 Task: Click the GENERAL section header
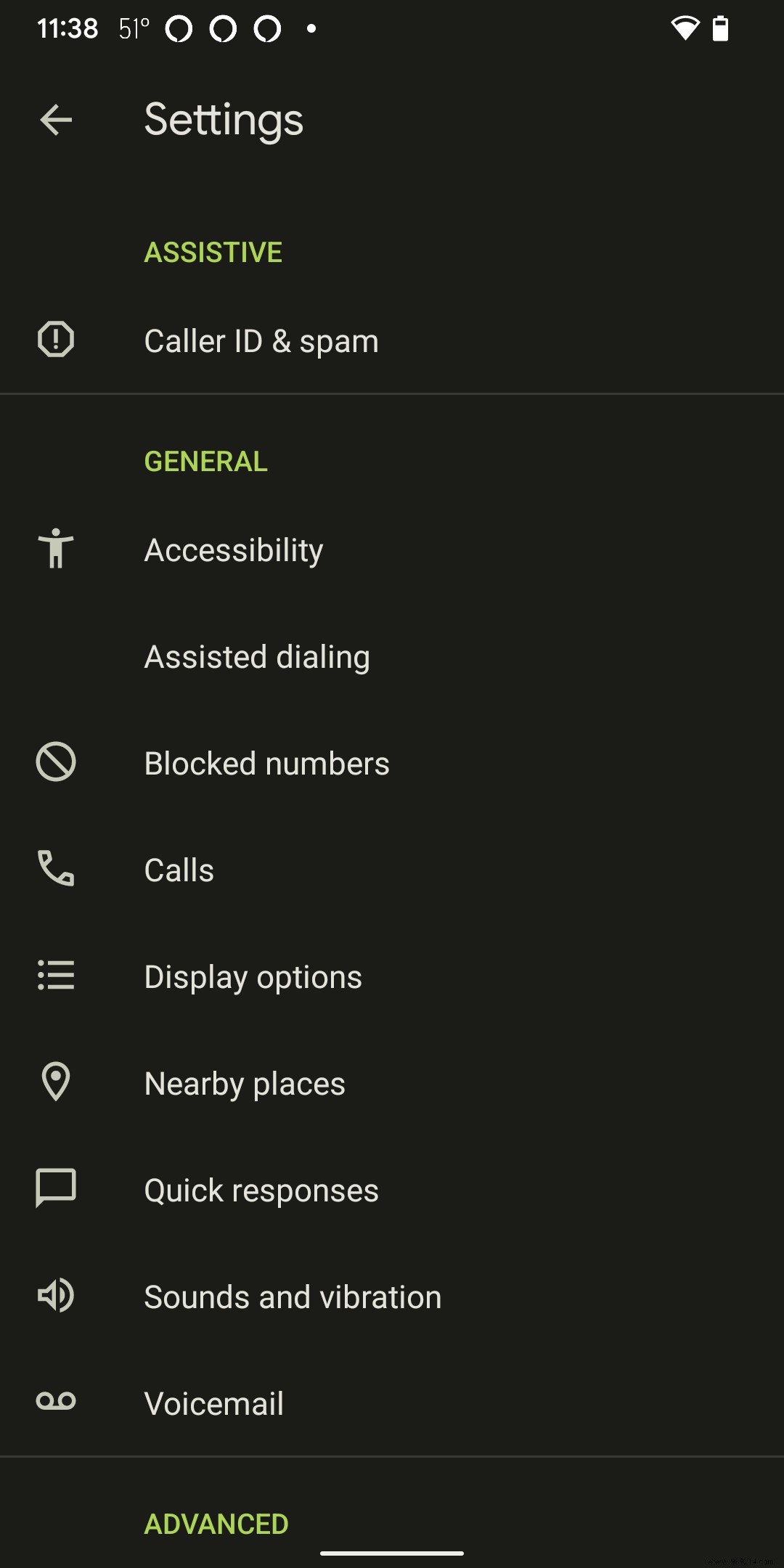205,462
